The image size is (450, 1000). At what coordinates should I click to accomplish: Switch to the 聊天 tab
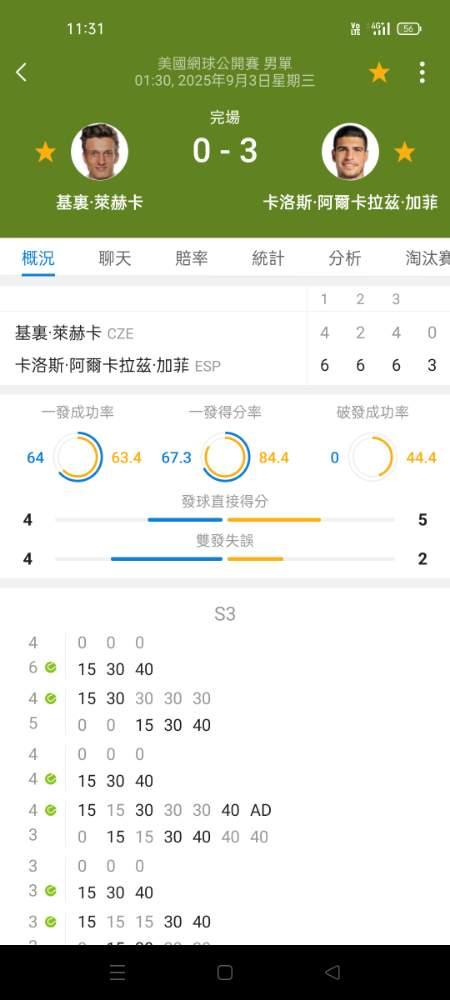point(115,258)
